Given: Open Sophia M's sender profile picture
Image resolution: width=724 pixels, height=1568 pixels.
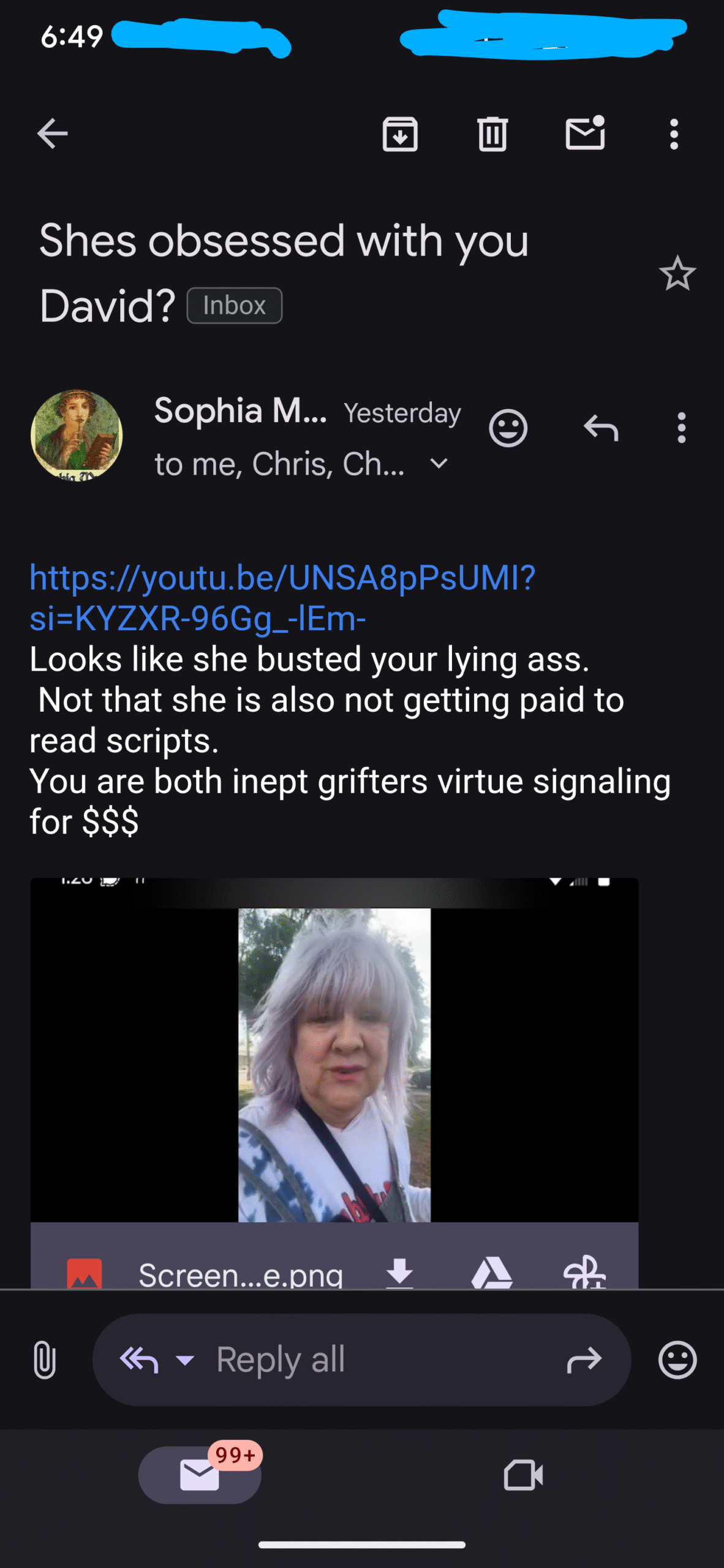Looking at the screenshot, I should pyautogui.click(x=77, y=435).
